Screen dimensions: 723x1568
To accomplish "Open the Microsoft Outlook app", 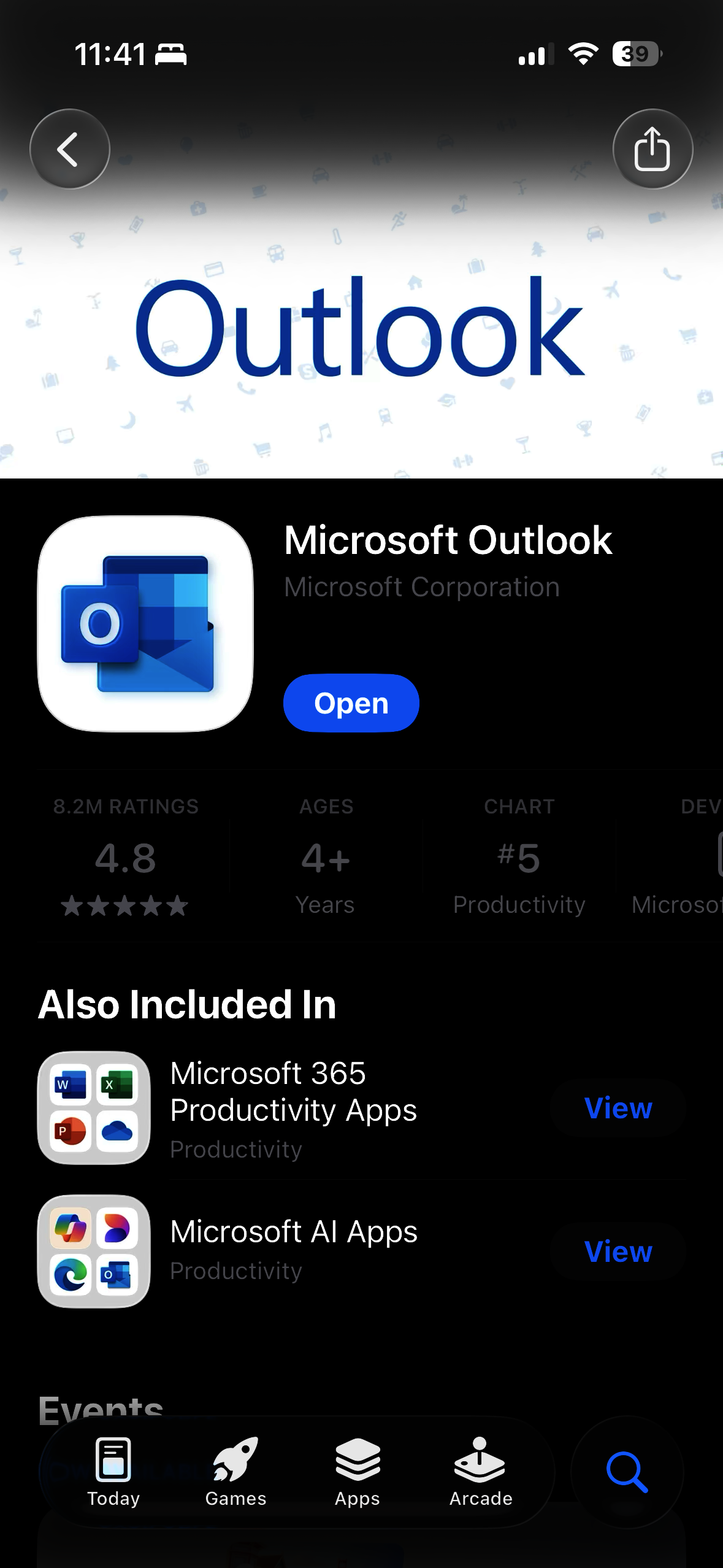I will pyautogui.click(x=351, y=703).
